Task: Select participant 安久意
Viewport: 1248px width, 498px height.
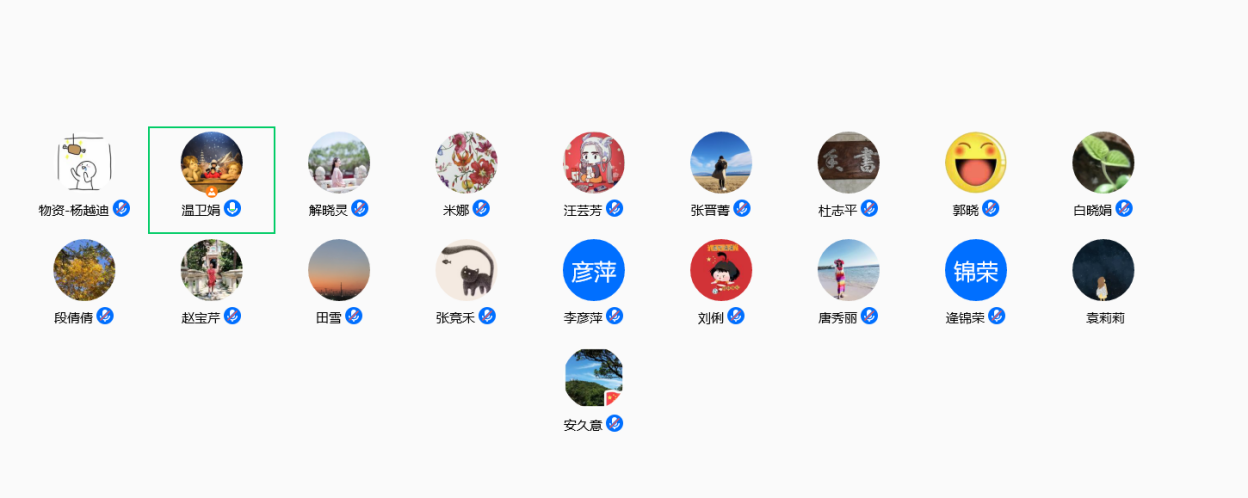Action: pos(594,378)
